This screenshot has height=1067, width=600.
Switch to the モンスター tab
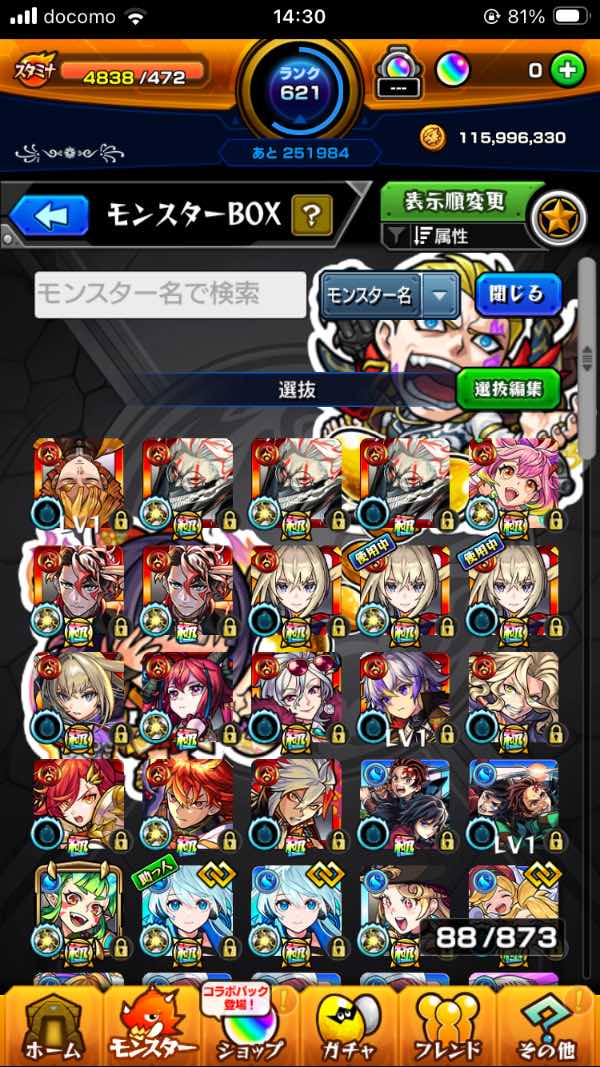point(150,1028)
